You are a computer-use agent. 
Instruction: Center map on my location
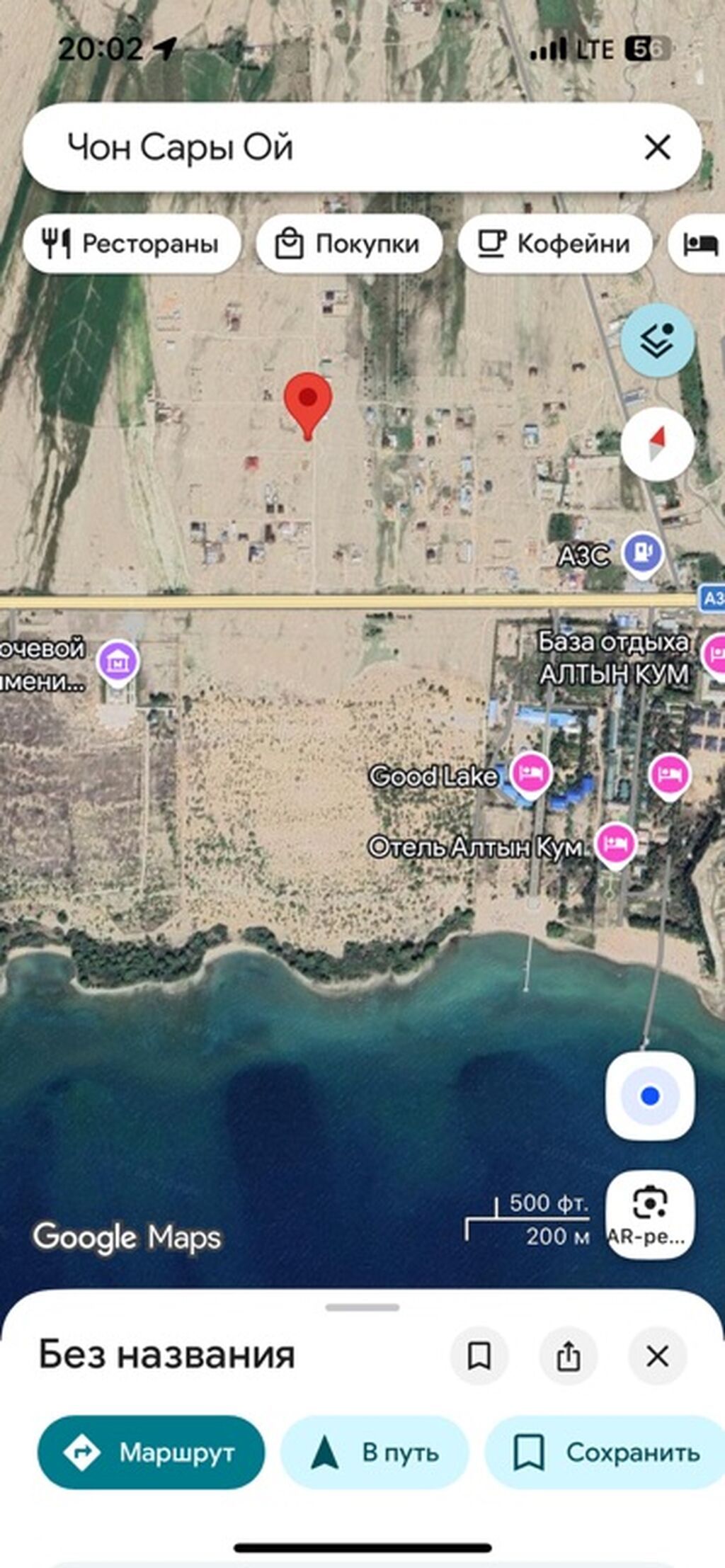point(650,1096)
